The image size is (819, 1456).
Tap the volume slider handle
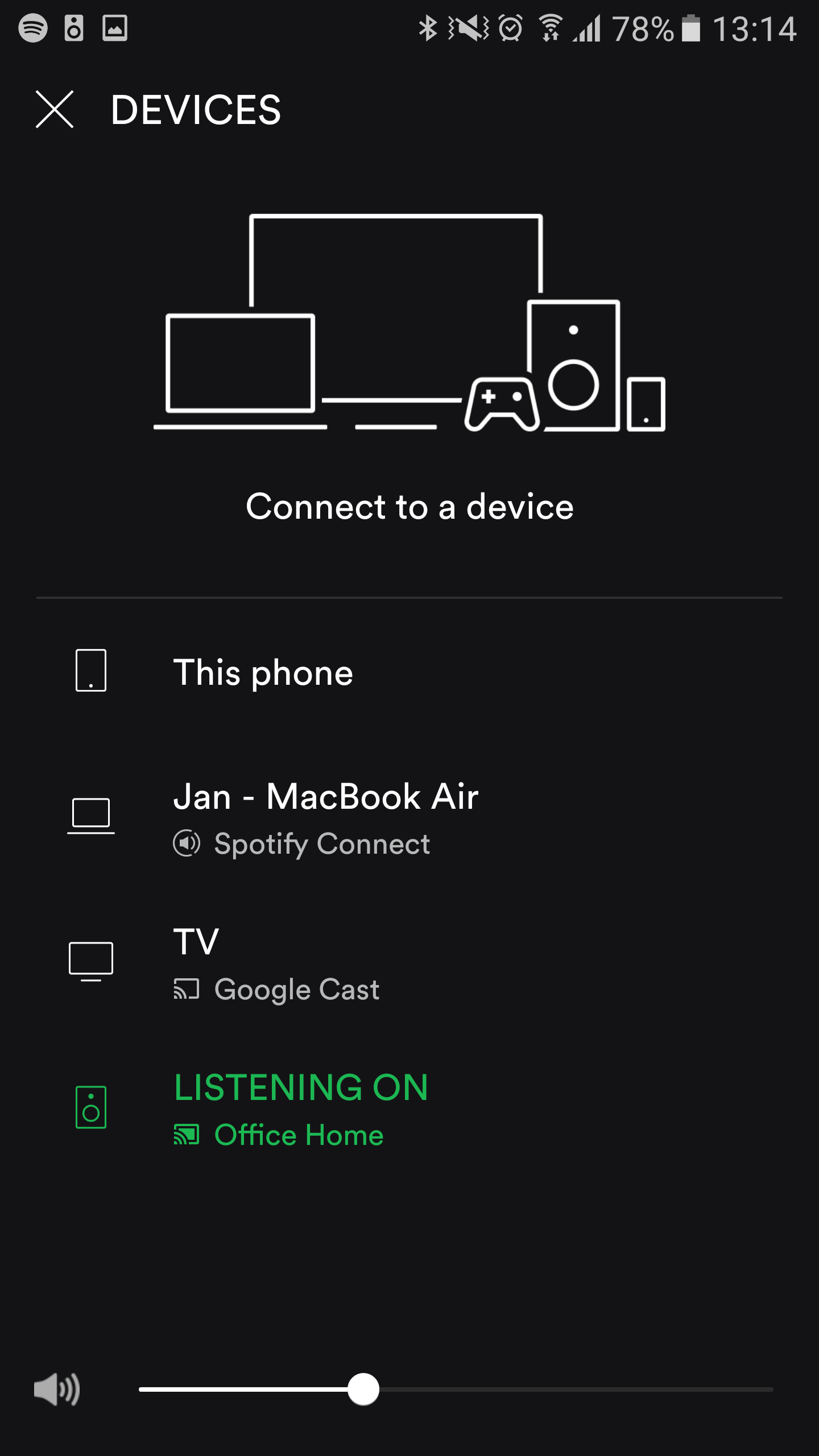363,1389
